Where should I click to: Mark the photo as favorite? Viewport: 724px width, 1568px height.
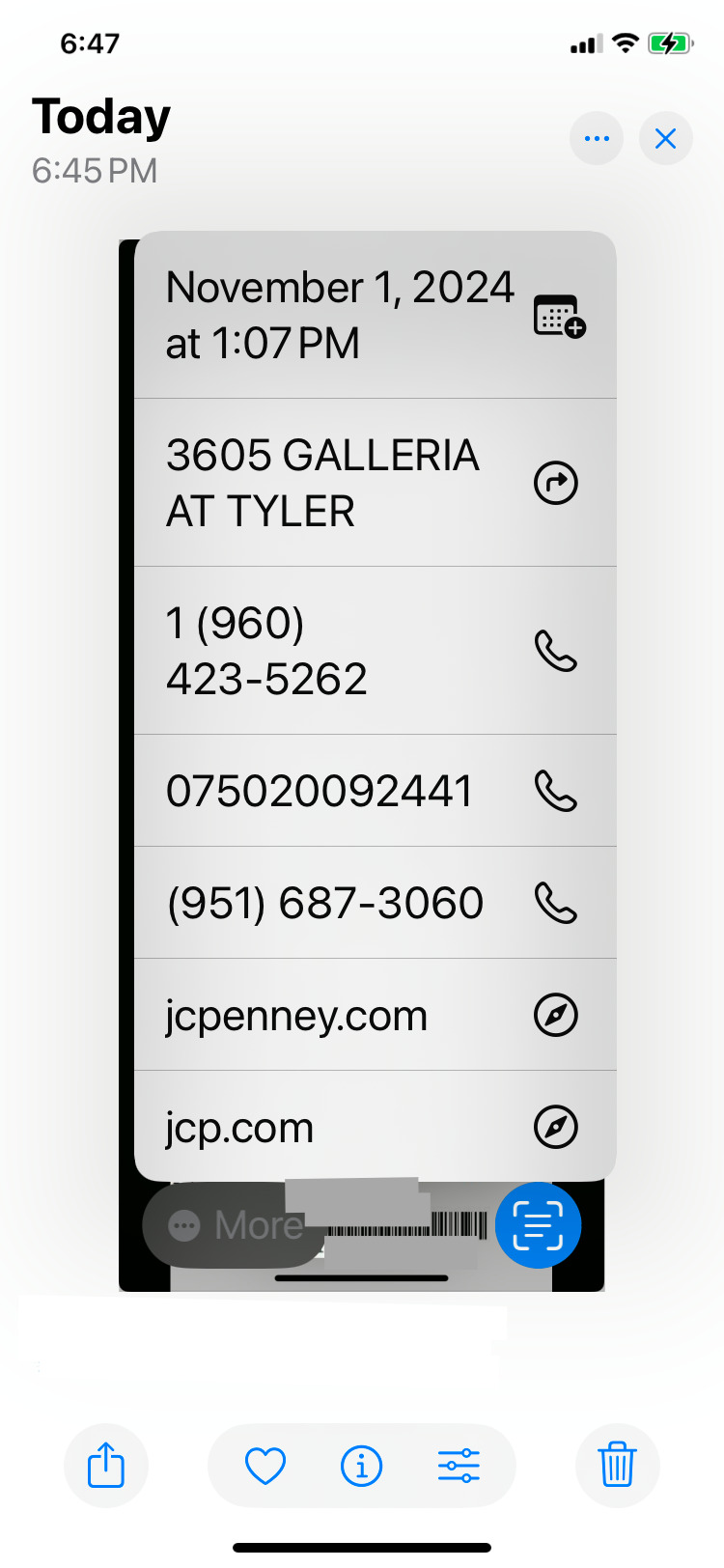coord(265,1466)
